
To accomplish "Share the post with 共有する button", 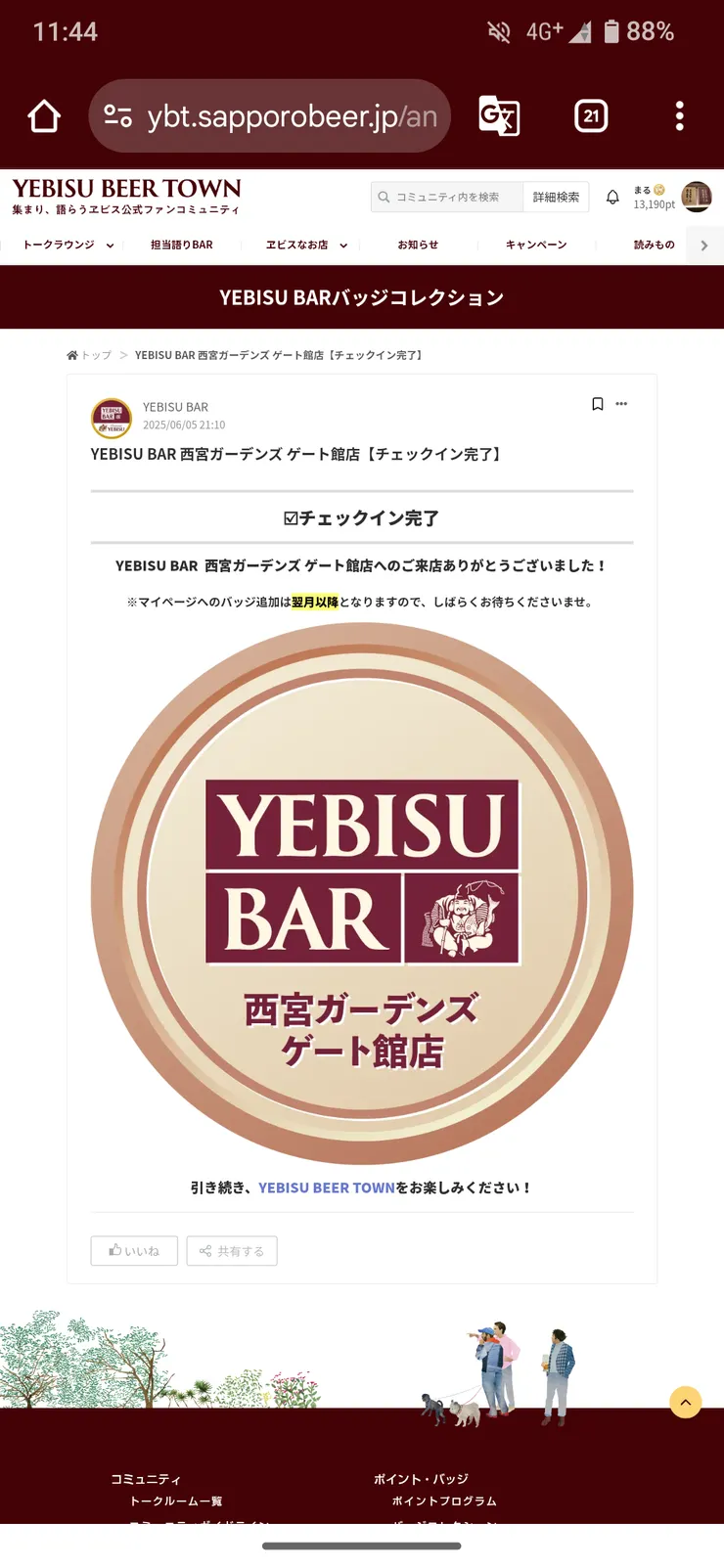I will [232, 1251].
